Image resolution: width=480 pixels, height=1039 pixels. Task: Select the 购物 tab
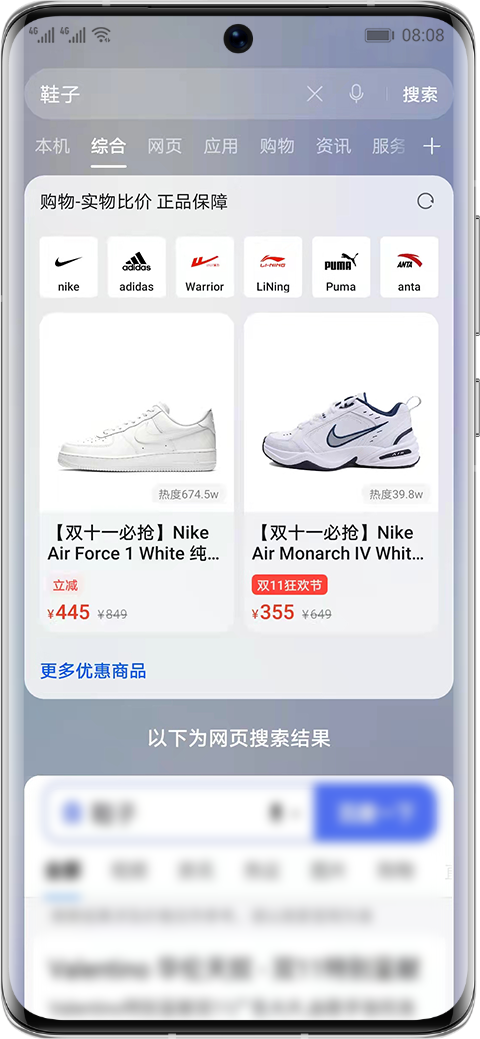[x=277, y=146]
